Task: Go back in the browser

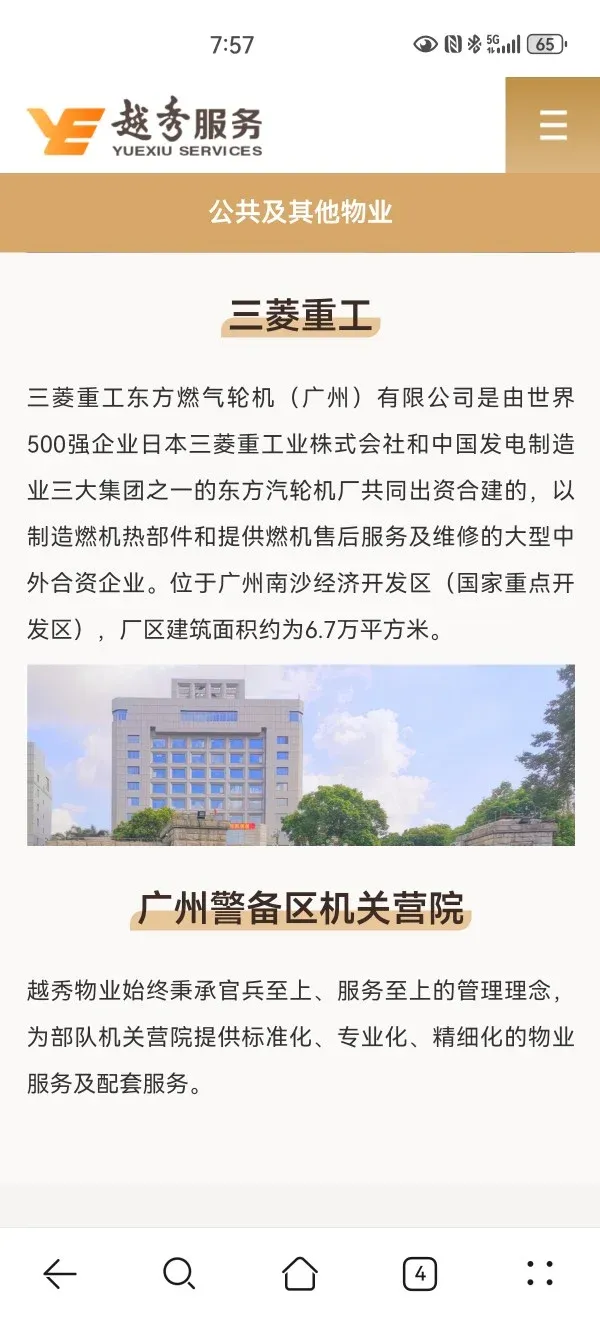Action: point(60,1273)
